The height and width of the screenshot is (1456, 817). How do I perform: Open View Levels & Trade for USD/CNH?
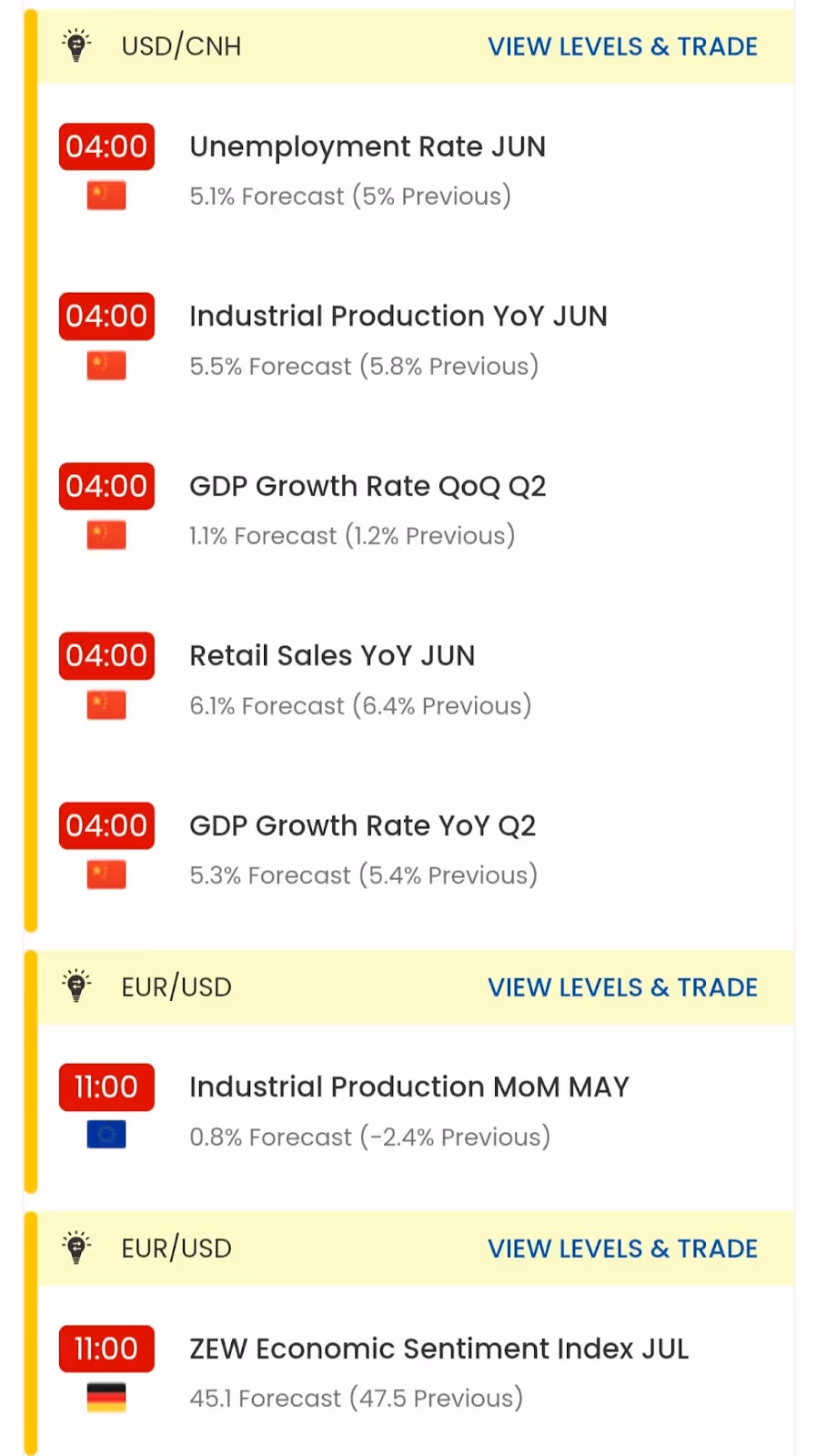pyautogui.click(x=622, y=46)
